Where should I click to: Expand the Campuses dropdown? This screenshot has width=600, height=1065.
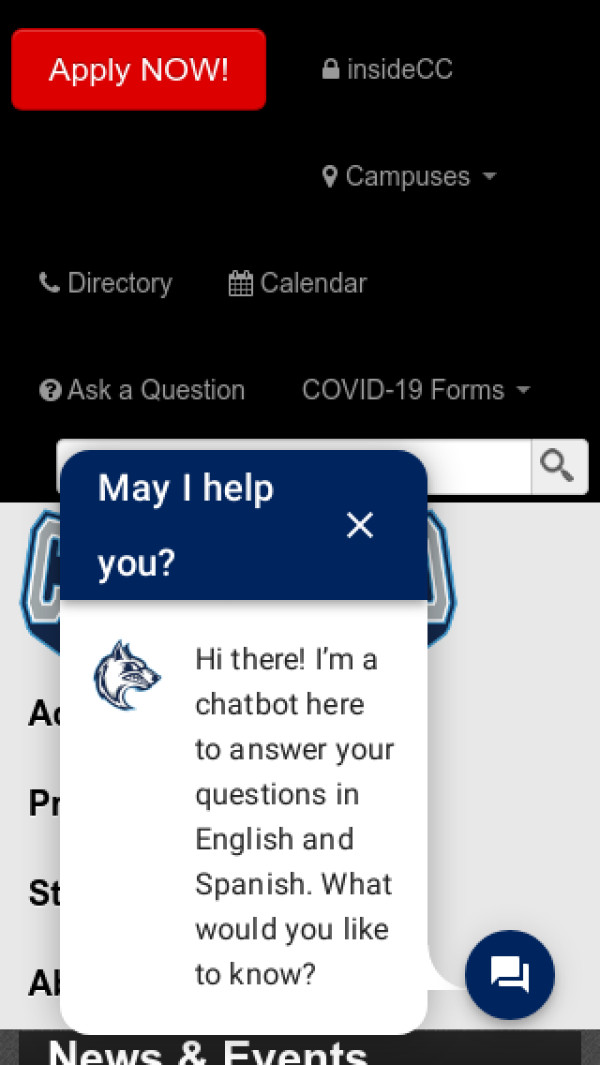coord(409,177)
